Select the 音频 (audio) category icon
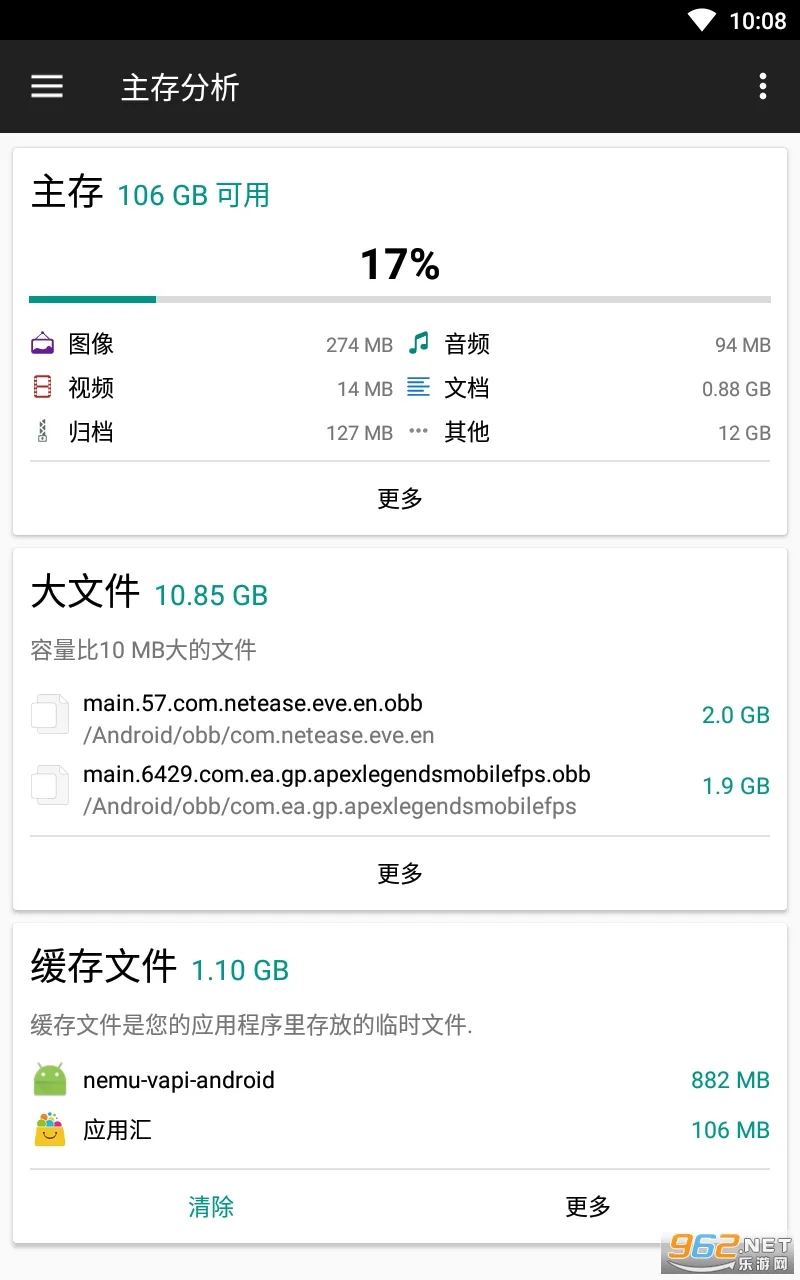800x1280 pixels. (418, 344)
